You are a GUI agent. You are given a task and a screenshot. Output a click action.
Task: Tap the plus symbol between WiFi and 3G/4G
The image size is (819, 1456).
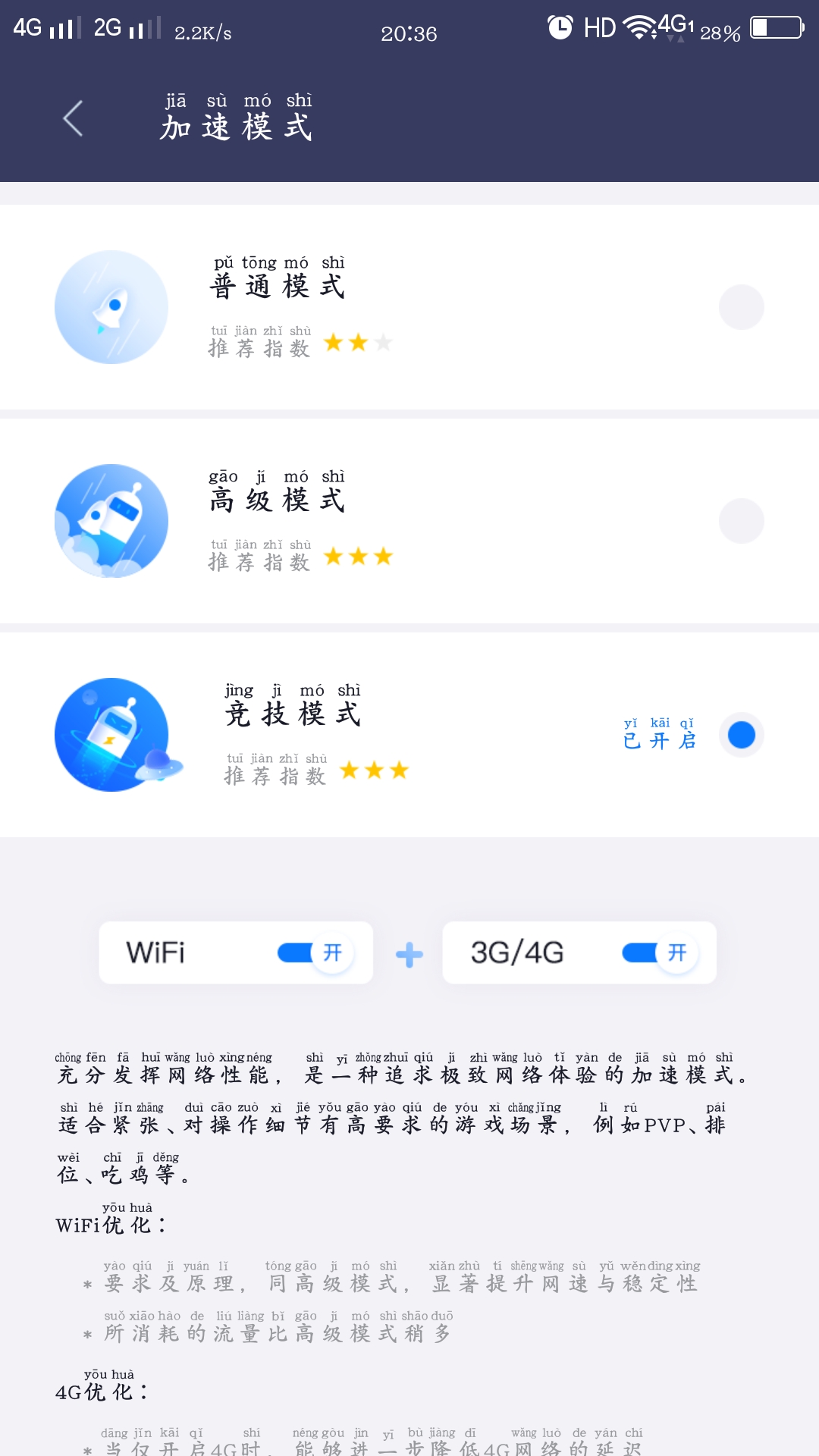click(x=408, y=952)
